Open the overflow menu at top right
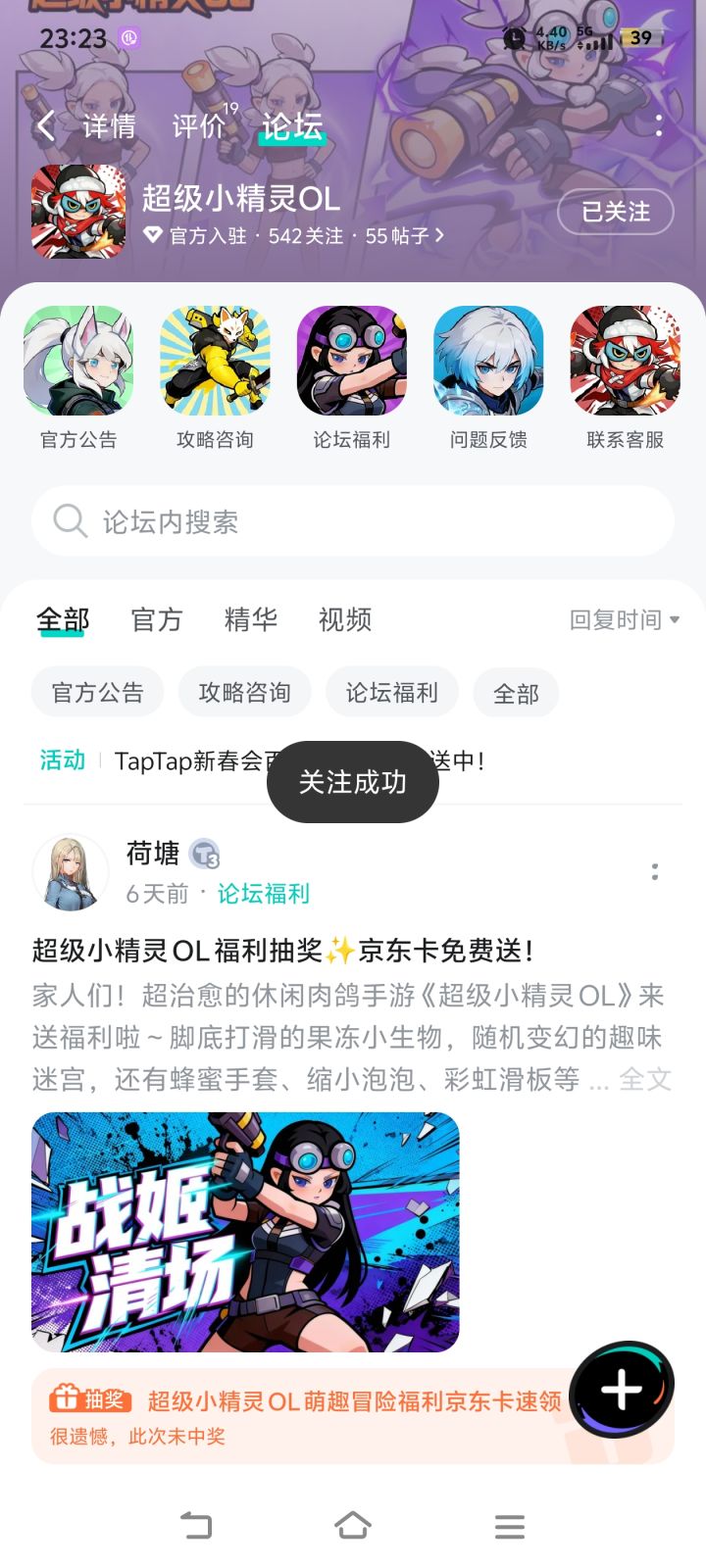Viewport: 706px width, 1568px height. pyautogui.click(x=659, y=126)
